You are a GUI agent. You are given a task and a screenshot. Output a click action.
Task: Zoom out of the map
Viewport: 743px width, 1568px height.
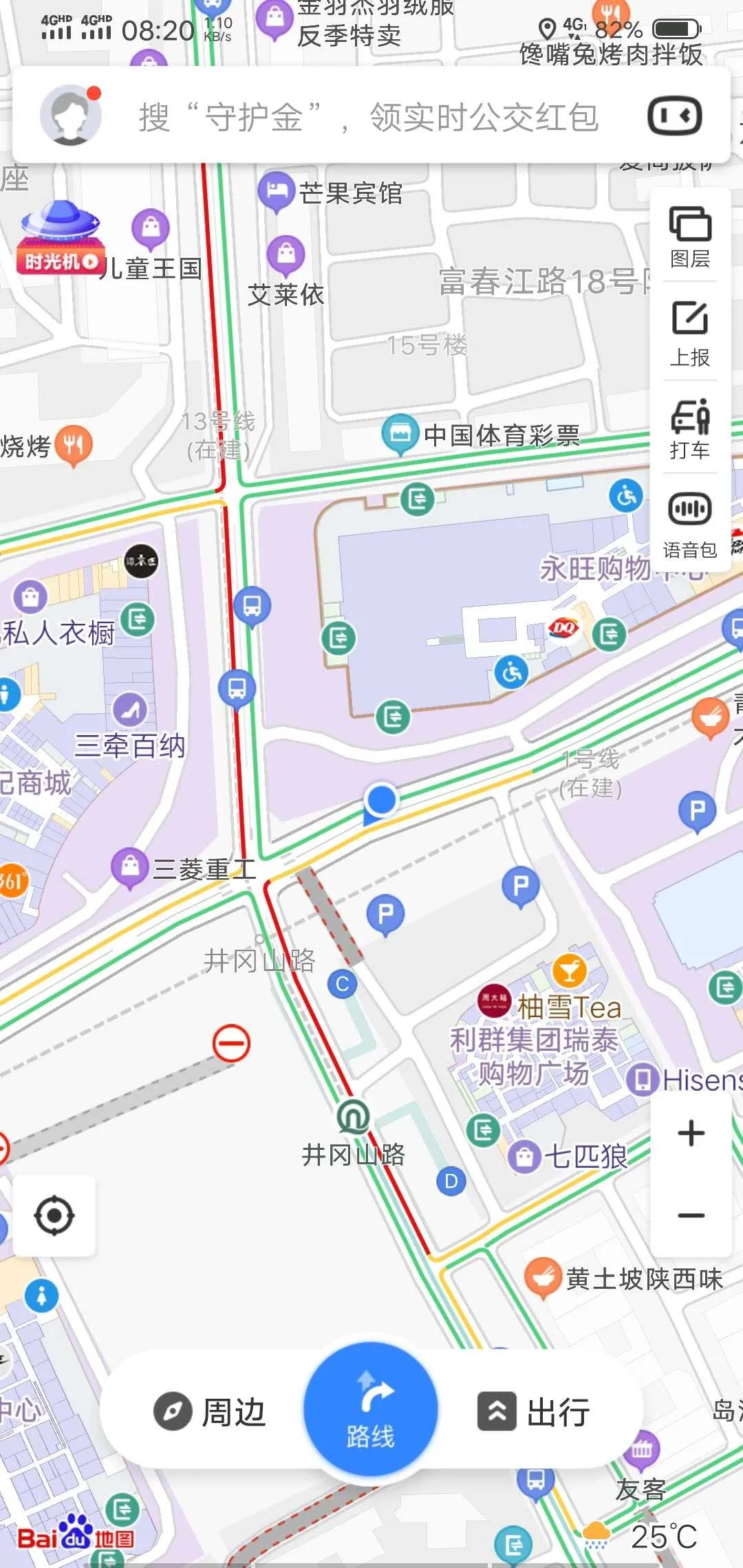[691, 1216]
